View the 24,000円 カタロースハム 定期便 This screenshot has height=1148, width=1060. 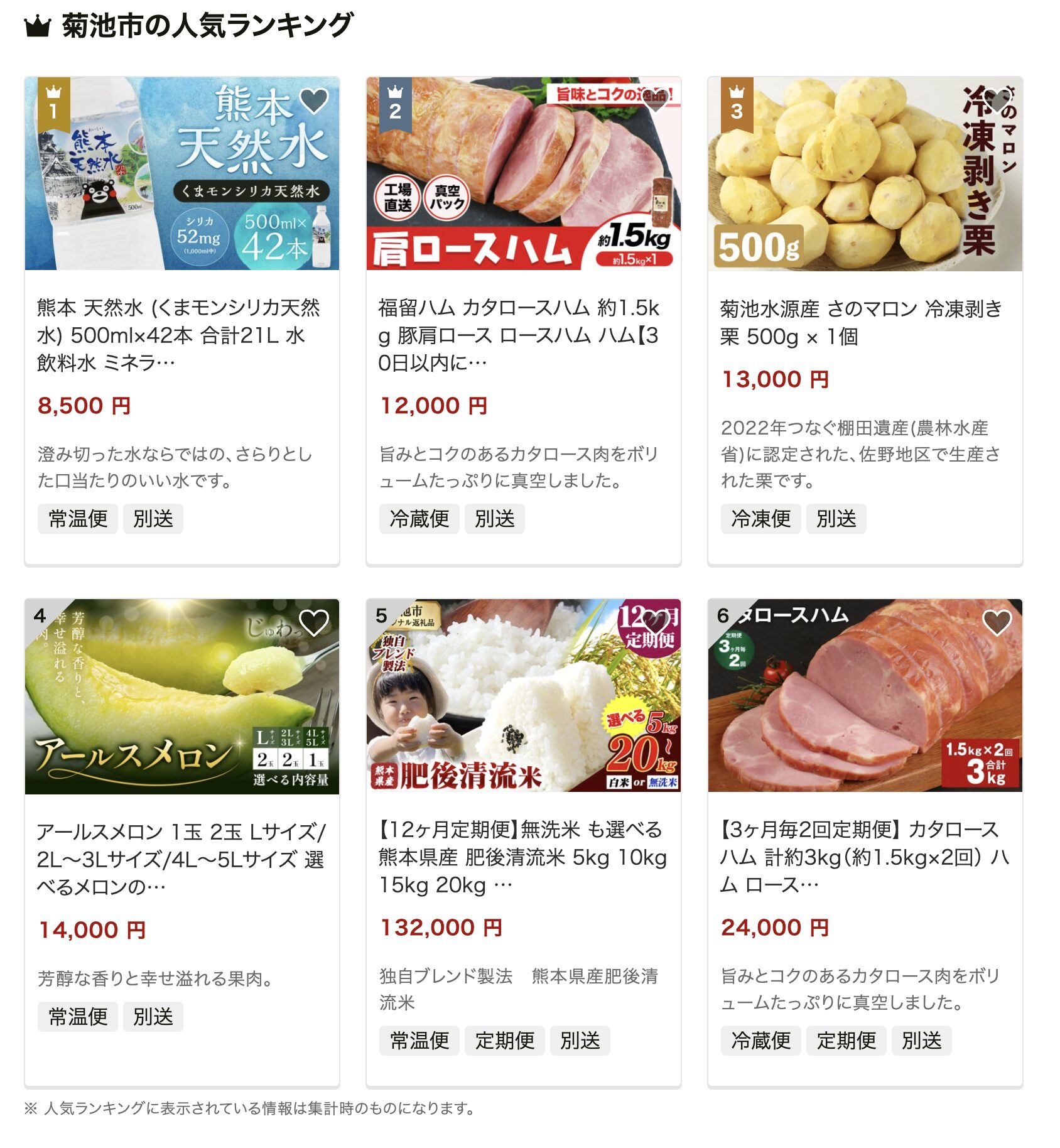[864, 857]
